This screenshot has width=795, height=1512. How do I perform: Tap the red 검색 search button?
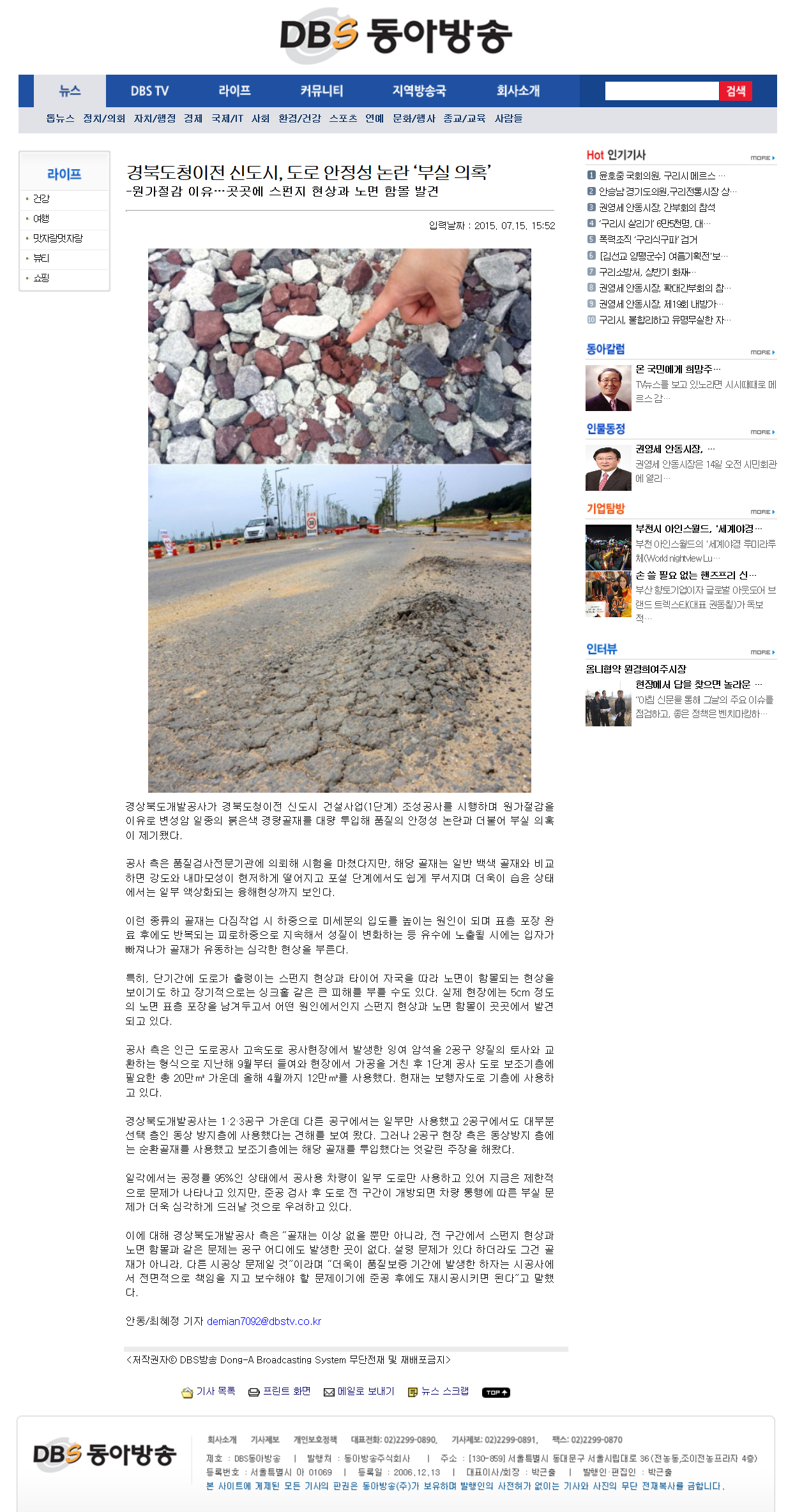point(736,91)
